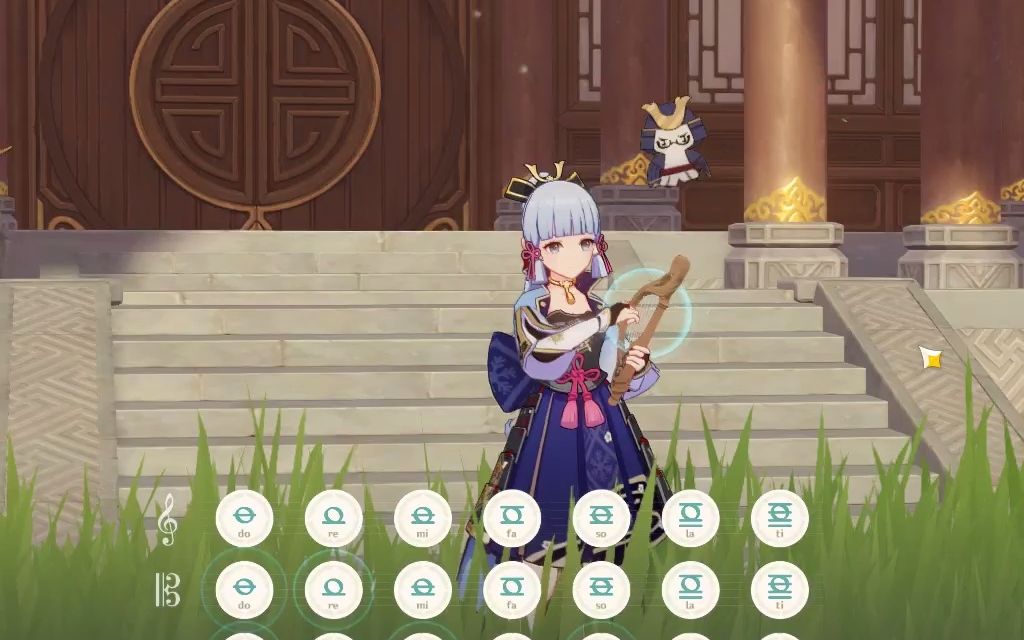Screen dimensions: 1024x640
Task: Play the re note on the treble row
Action: (333, 519)
